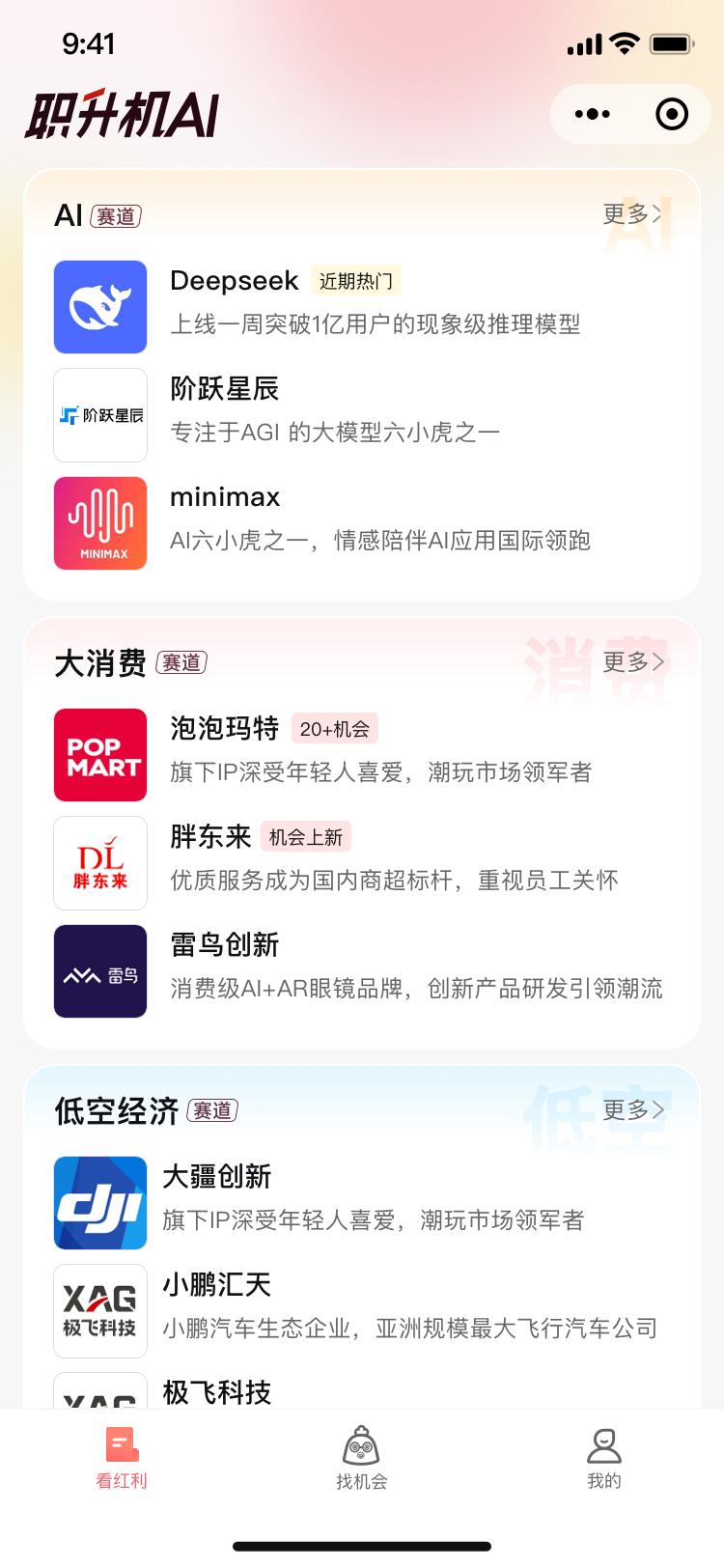
Task: Open the mini program more-options menu
Action: 592,114
